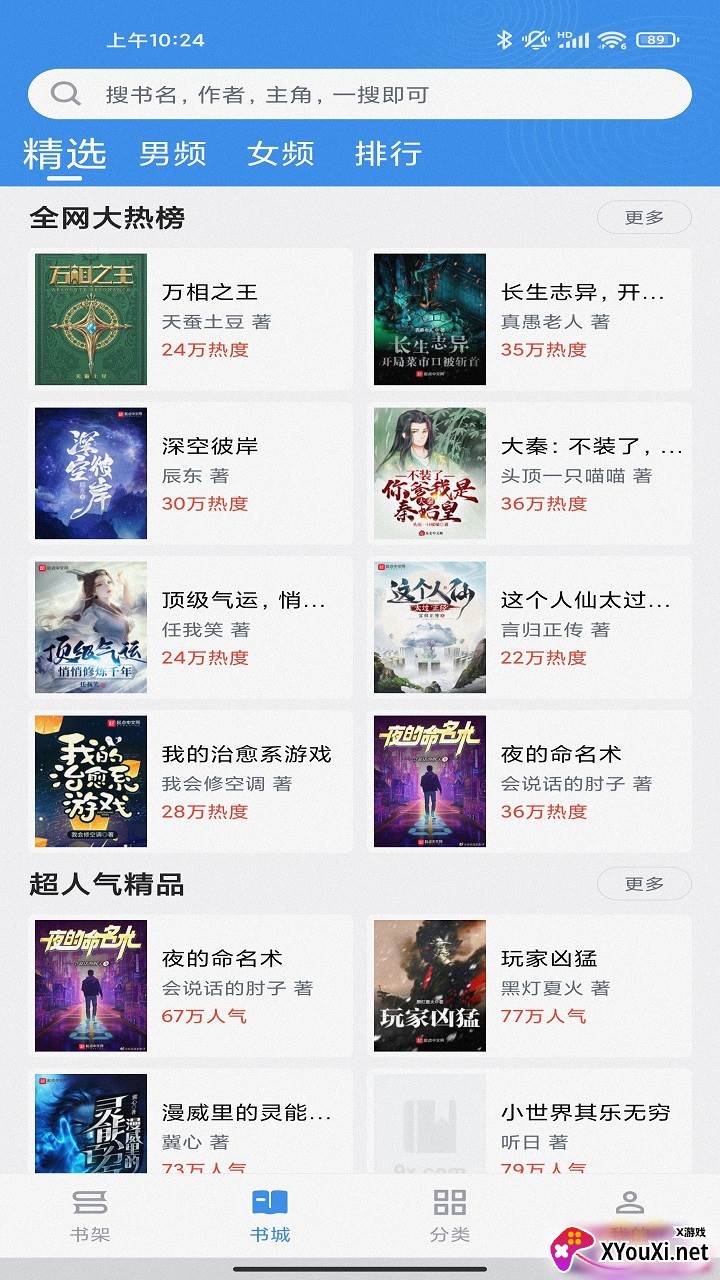This screenshot has width=720, height=1280.
Task: Tap the search box for book titles
Action: pyautogui.click(x=360, y=95)
